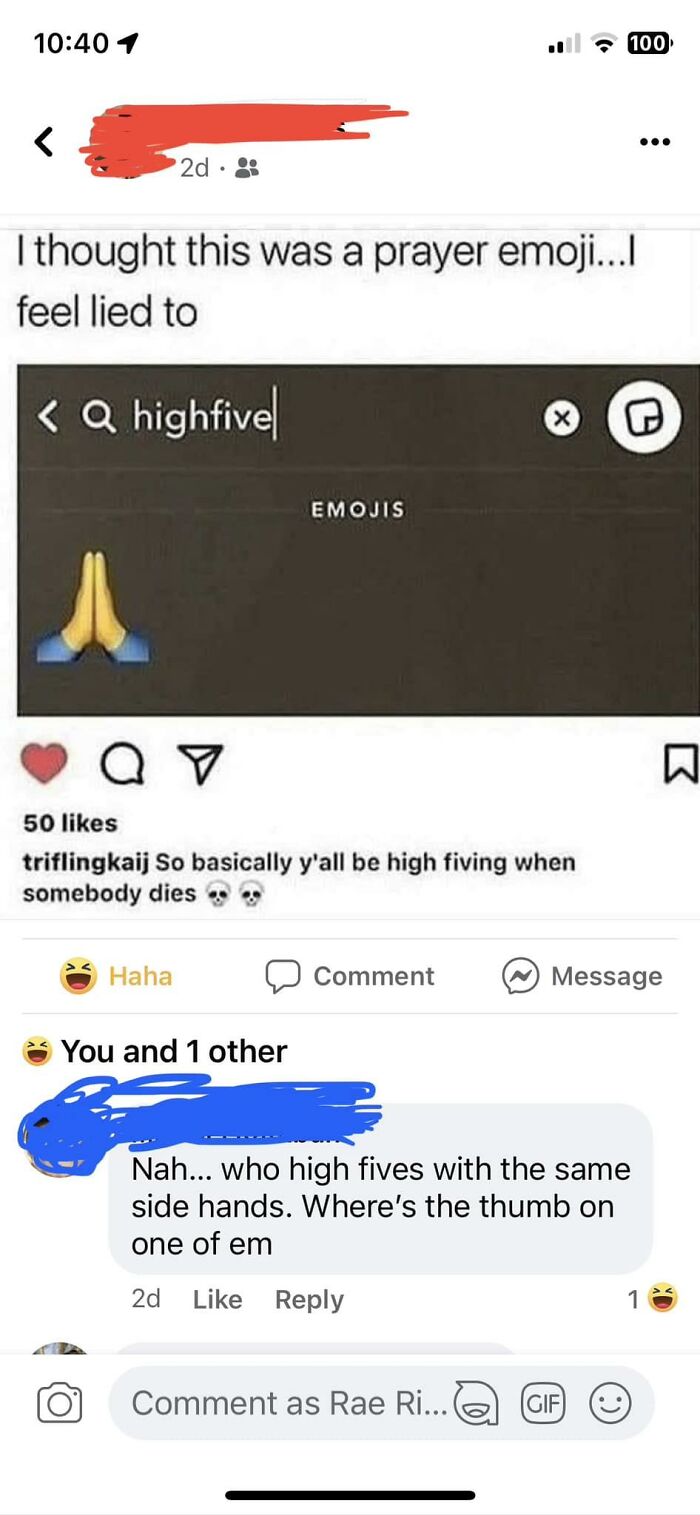The width and height of the screenshot is (700, 1515).
Task: Go back with the top-left arrow
Action: tap(43, 143)
